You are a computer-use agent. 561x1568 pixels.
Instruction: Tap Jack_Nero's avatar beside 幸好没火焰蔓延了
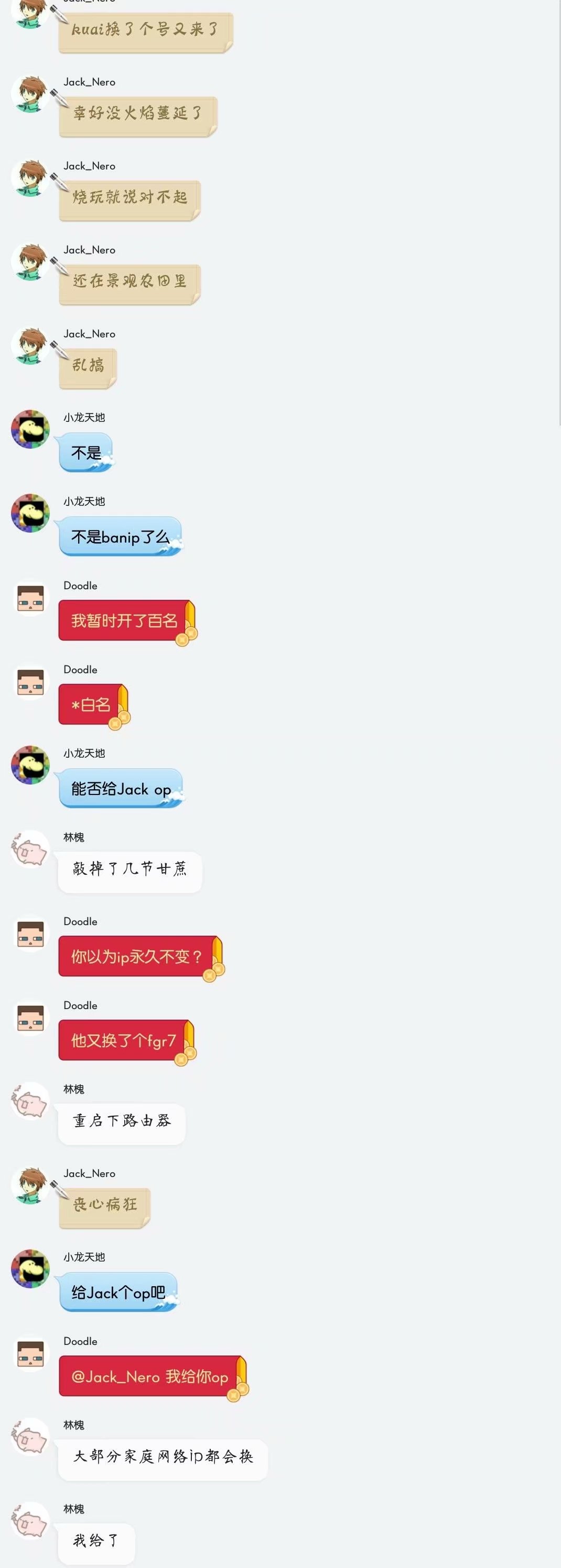(x=30, y=94)
